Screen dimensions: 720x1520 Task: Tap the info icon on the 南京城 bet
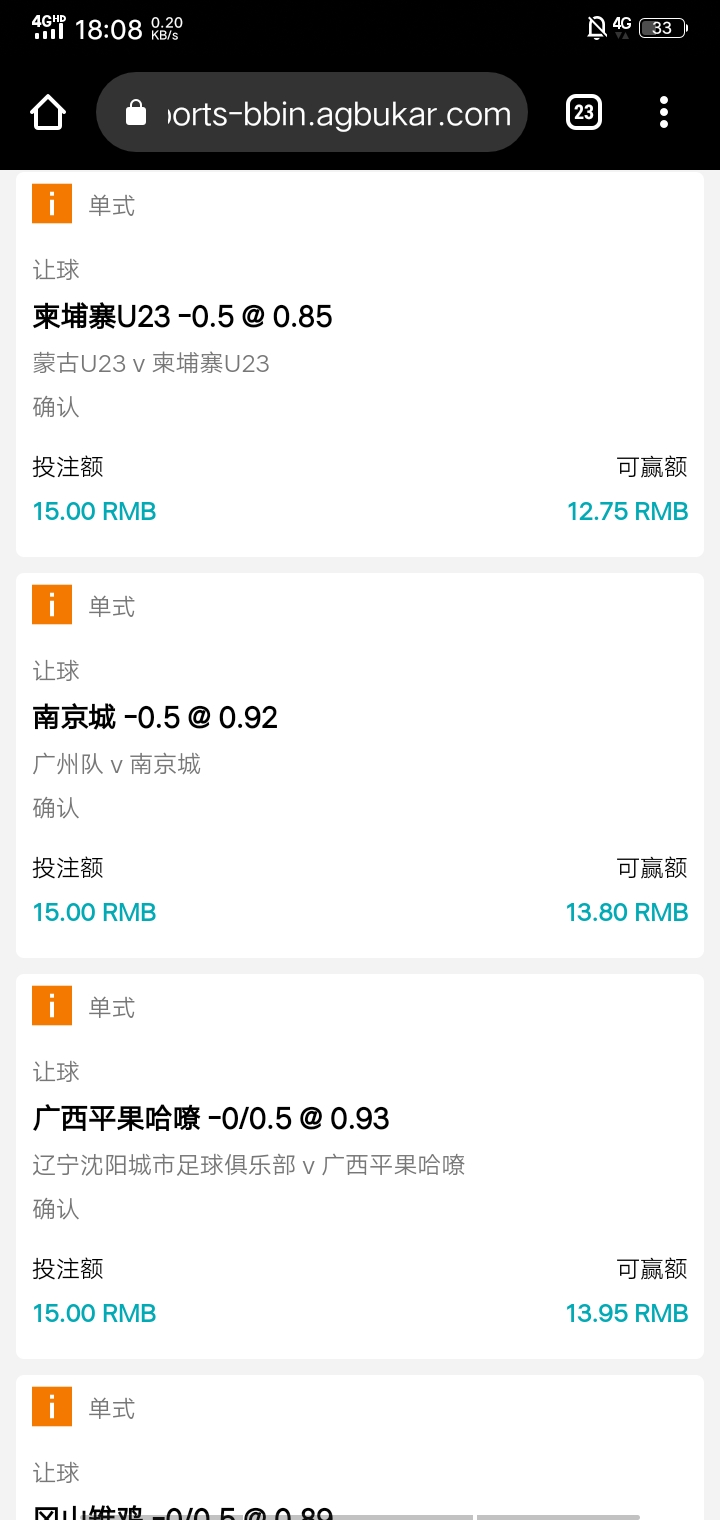coord(52,605)
